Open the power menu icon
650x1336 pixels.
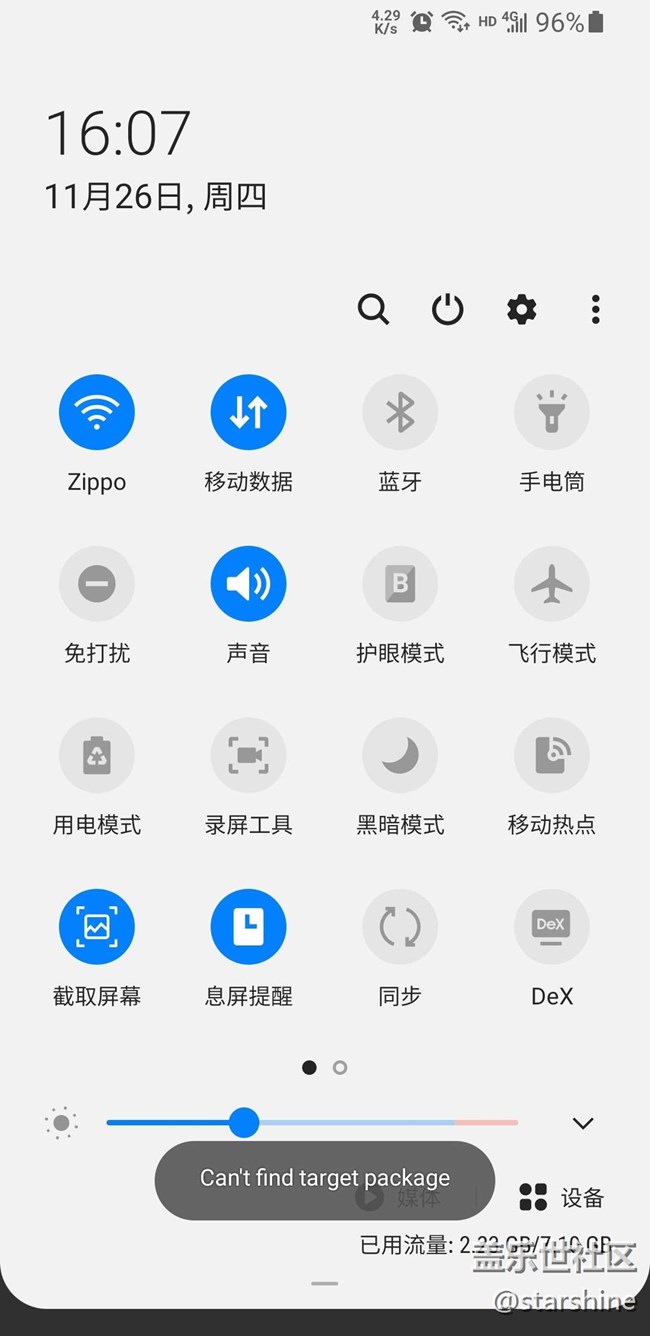[x=447, y=310]
